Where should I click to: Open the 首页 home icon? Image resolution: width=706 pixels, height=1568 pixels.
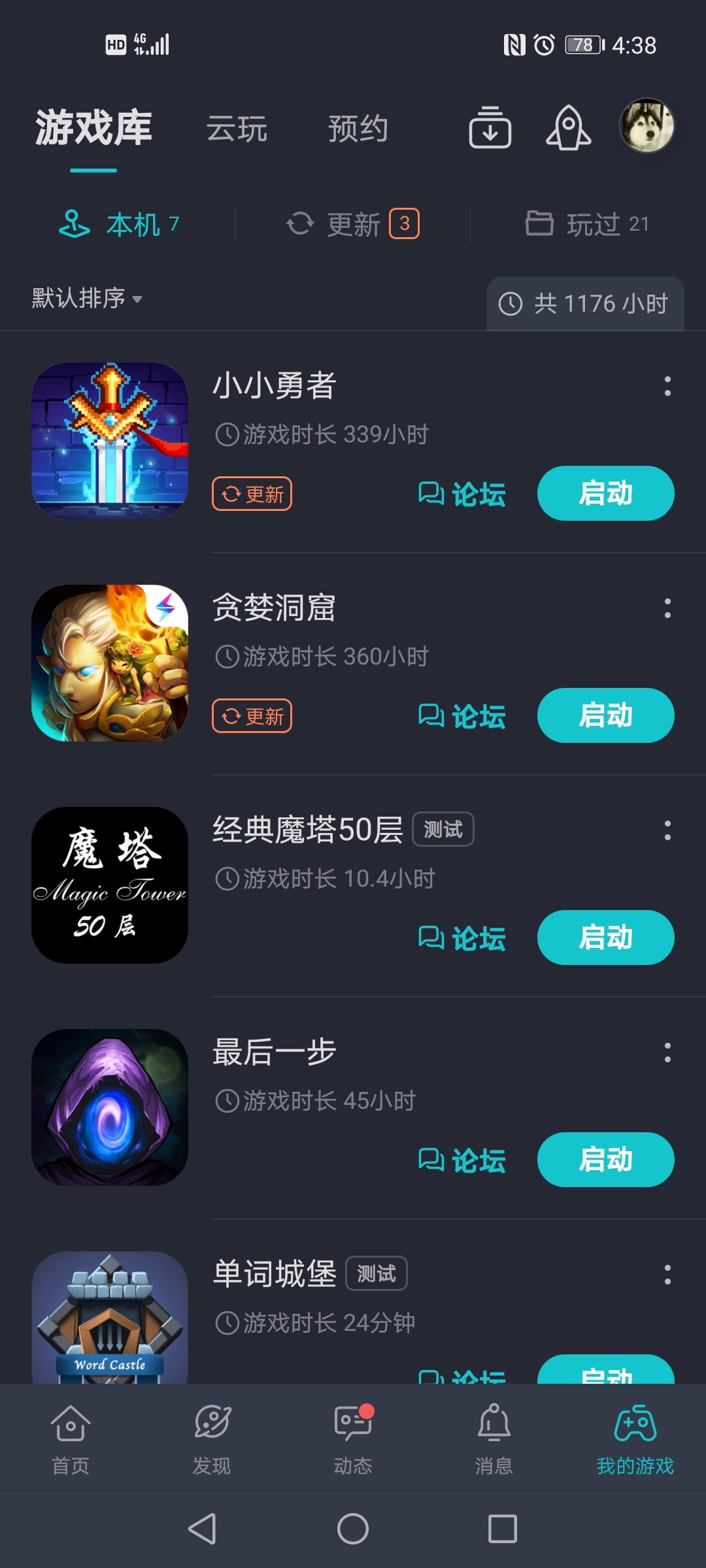[x=71, y=1441]
